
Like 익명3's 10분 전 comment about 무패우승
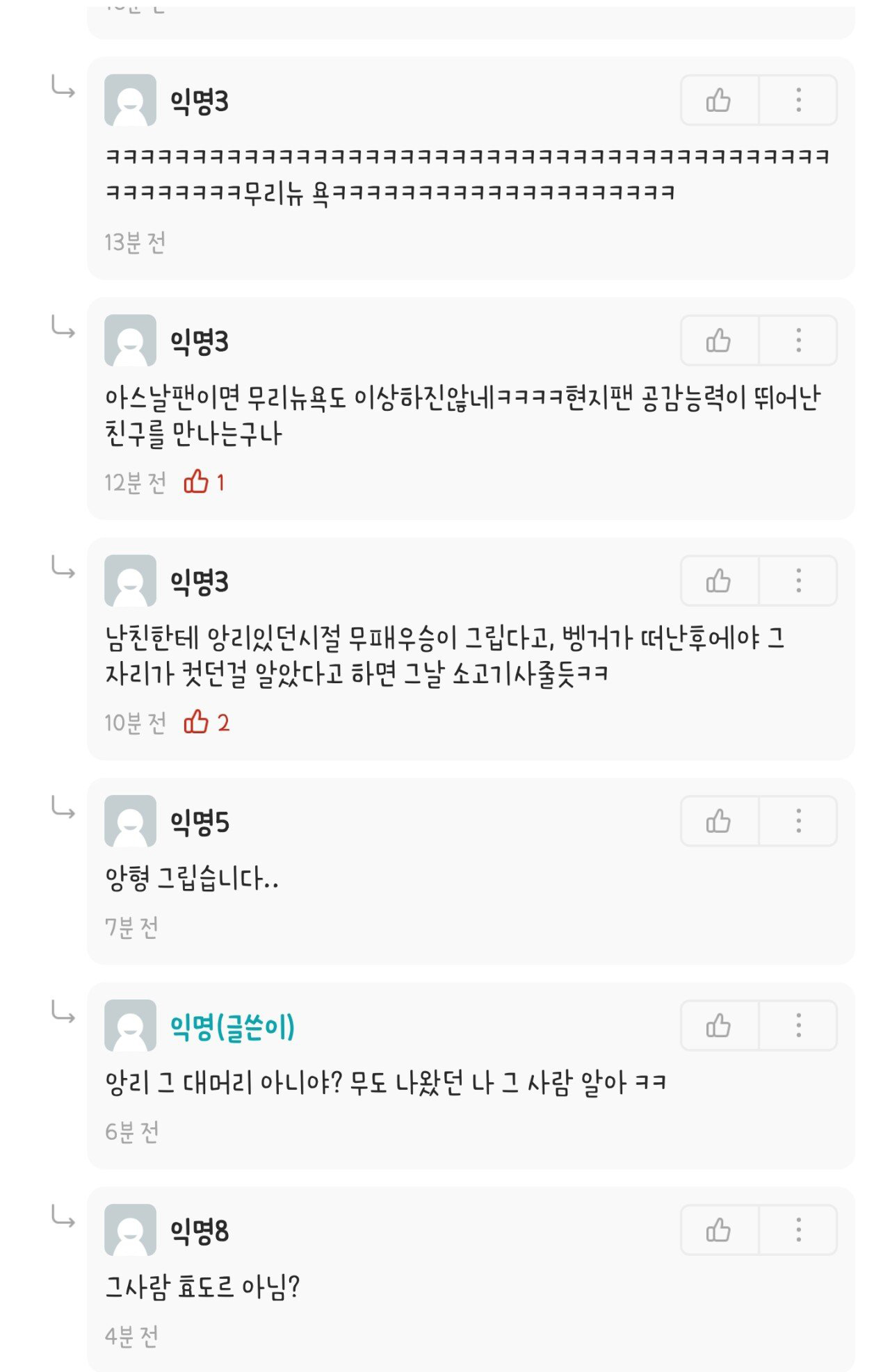[718, 580]
